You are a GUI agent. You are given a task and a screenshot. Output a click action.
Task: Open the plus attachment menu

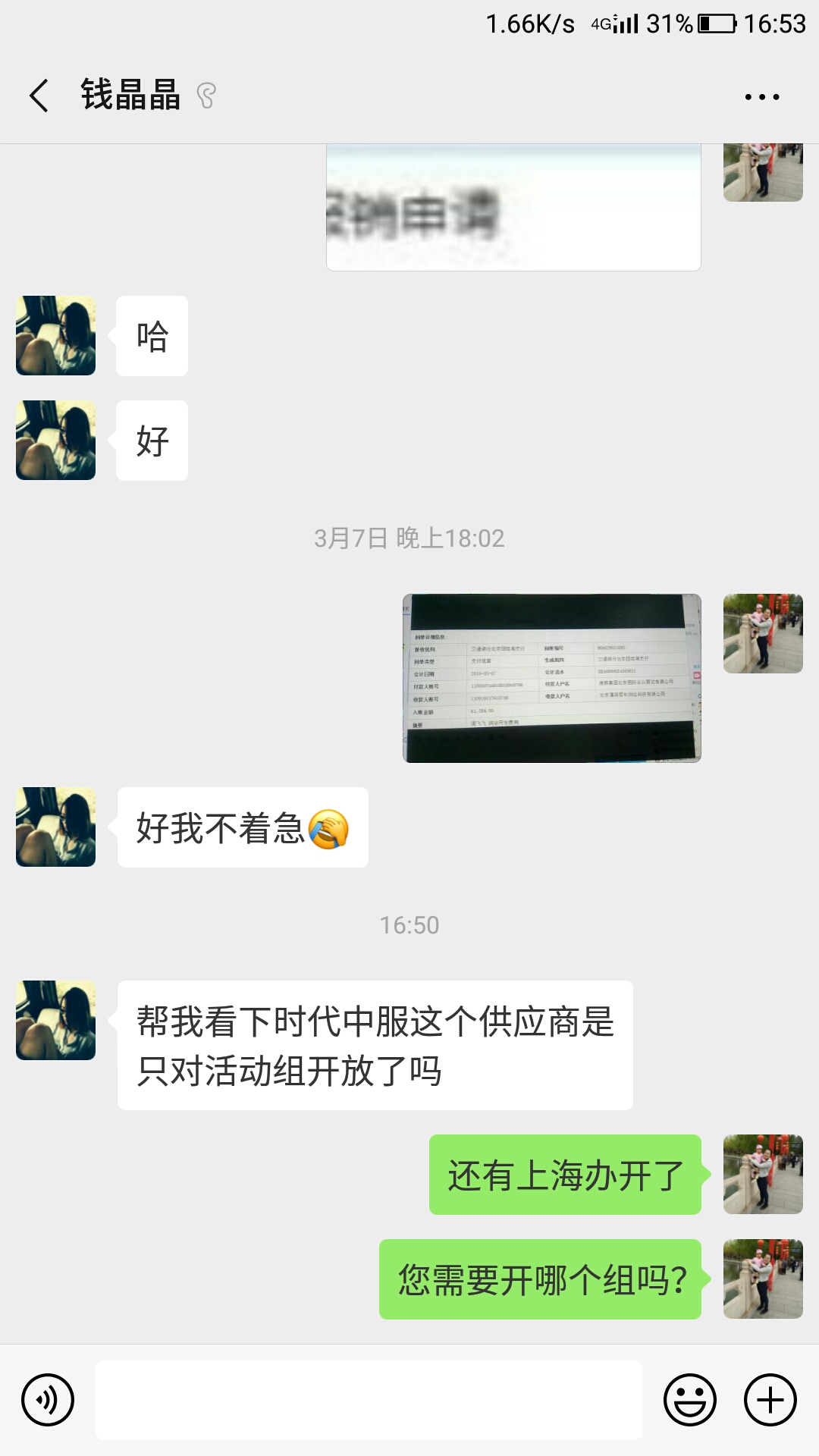tap(770, 1400)
